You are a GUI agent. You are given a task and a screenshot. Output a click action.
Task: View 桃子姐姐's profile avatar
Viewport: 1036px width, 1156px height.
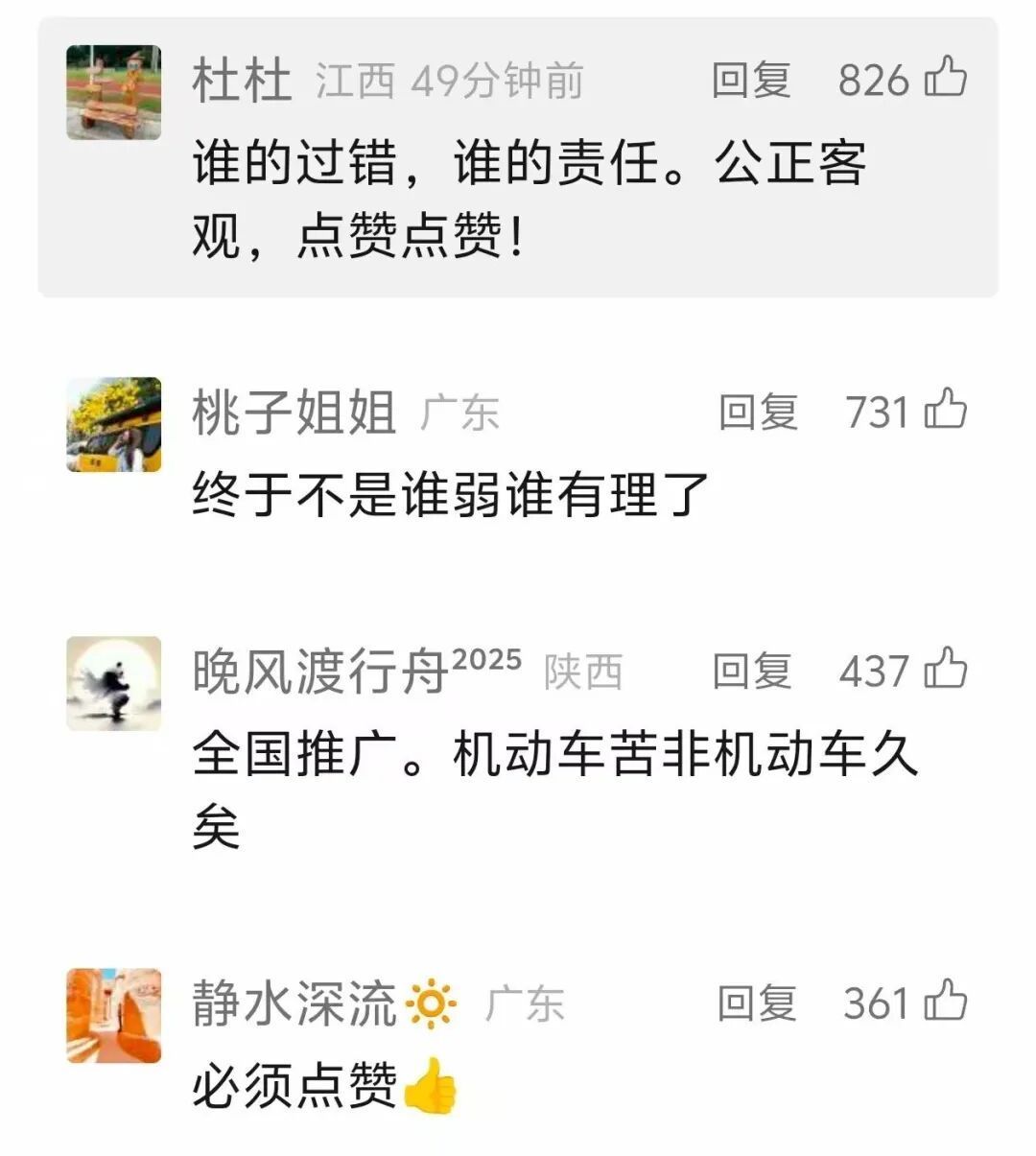click(113, 425)
